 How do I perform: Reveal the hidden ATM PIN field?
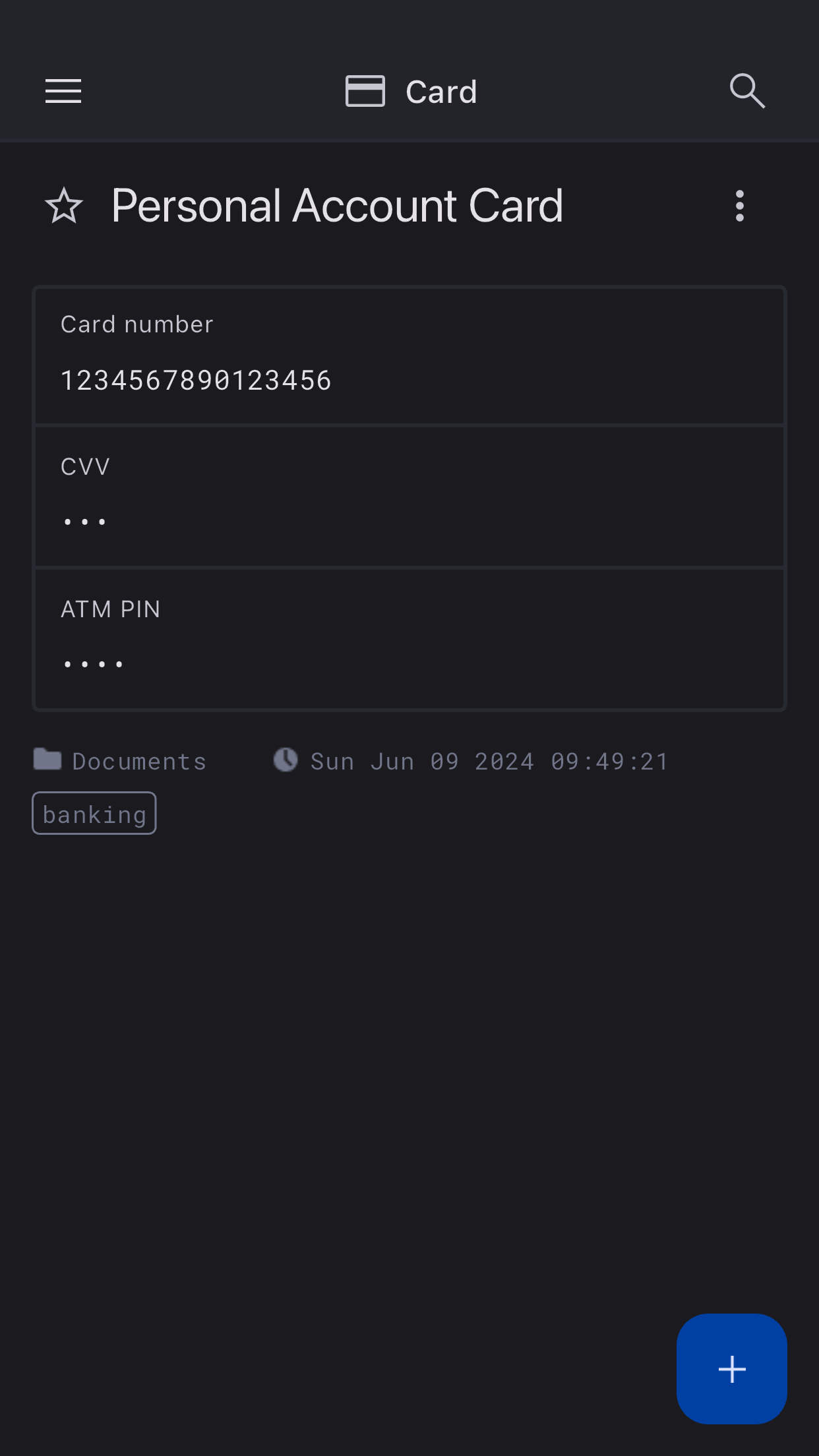tap(409, 640)
